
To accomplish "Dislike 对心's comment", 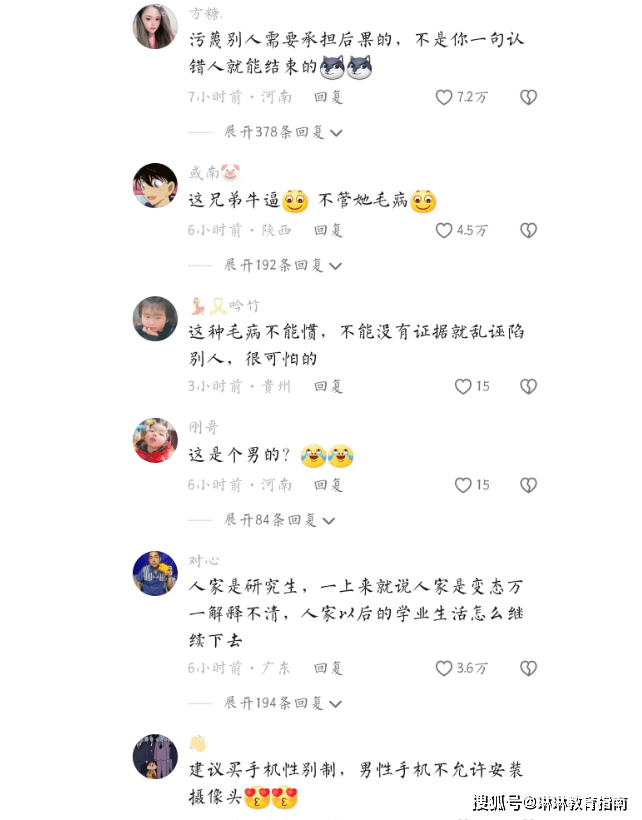I will (x=528, y=668).
